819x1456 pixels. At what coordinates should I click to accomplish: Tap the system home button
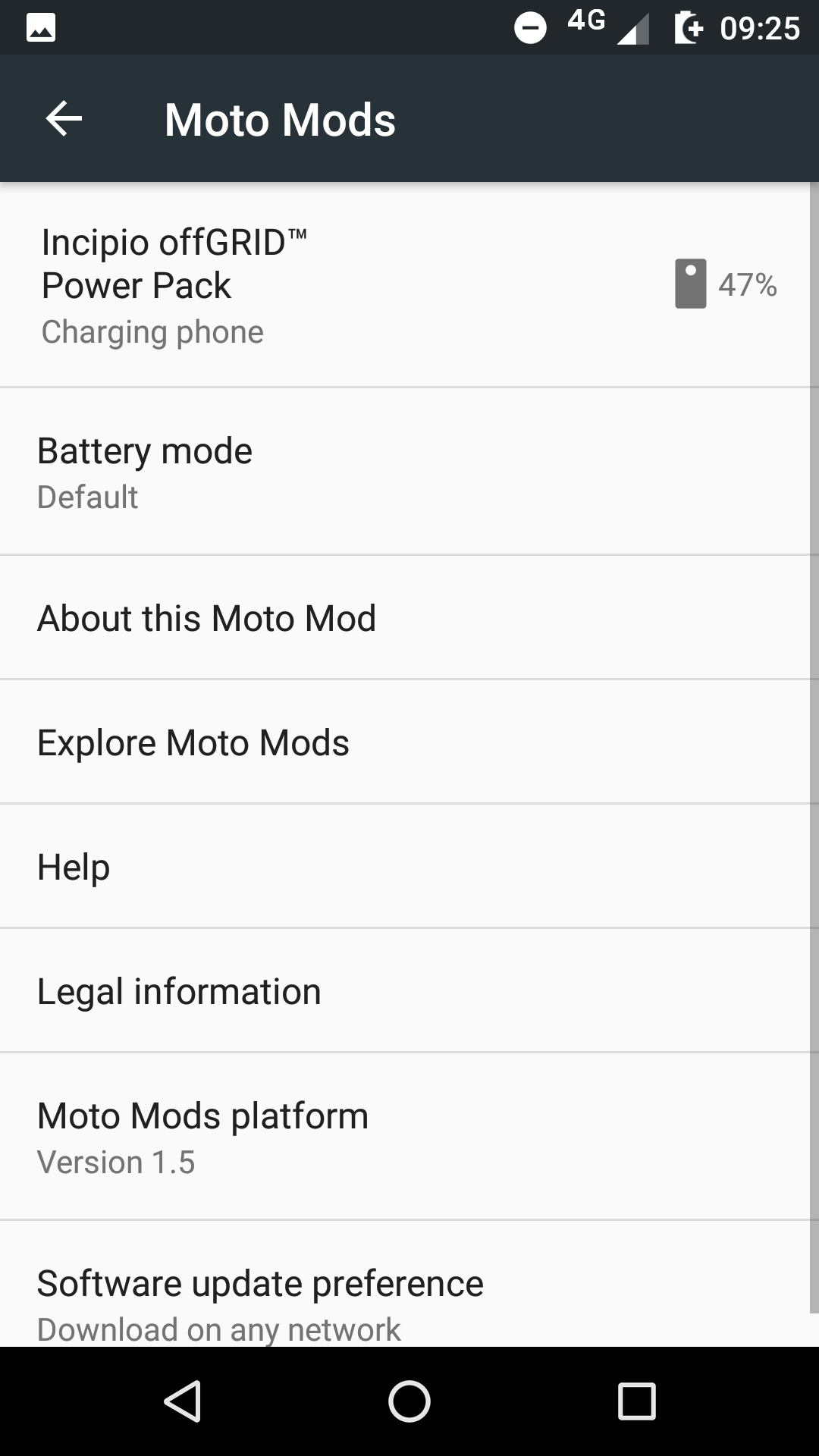pyautogui.click(x=409, y=1401)
